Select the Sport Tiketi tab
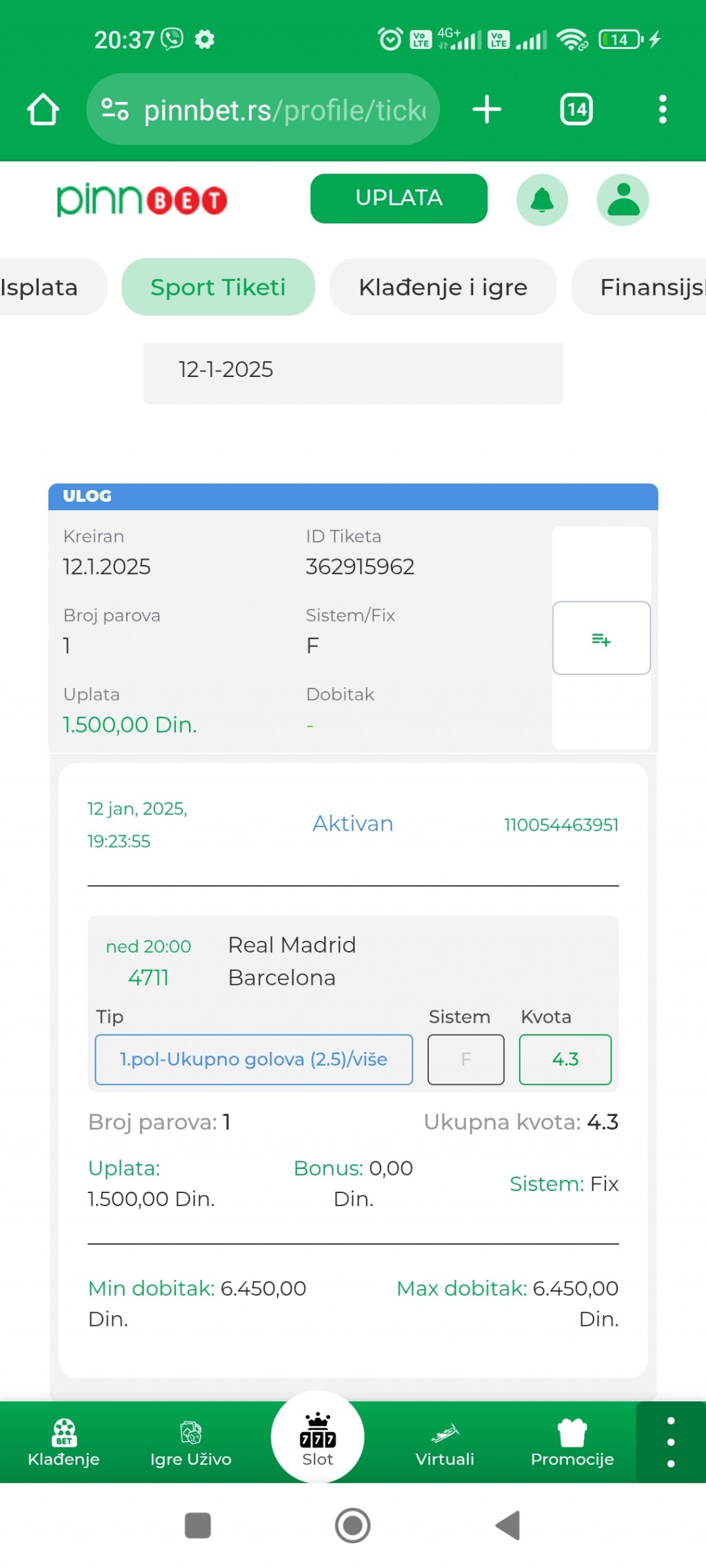The image size is (706, 1568). coord(218,287)
